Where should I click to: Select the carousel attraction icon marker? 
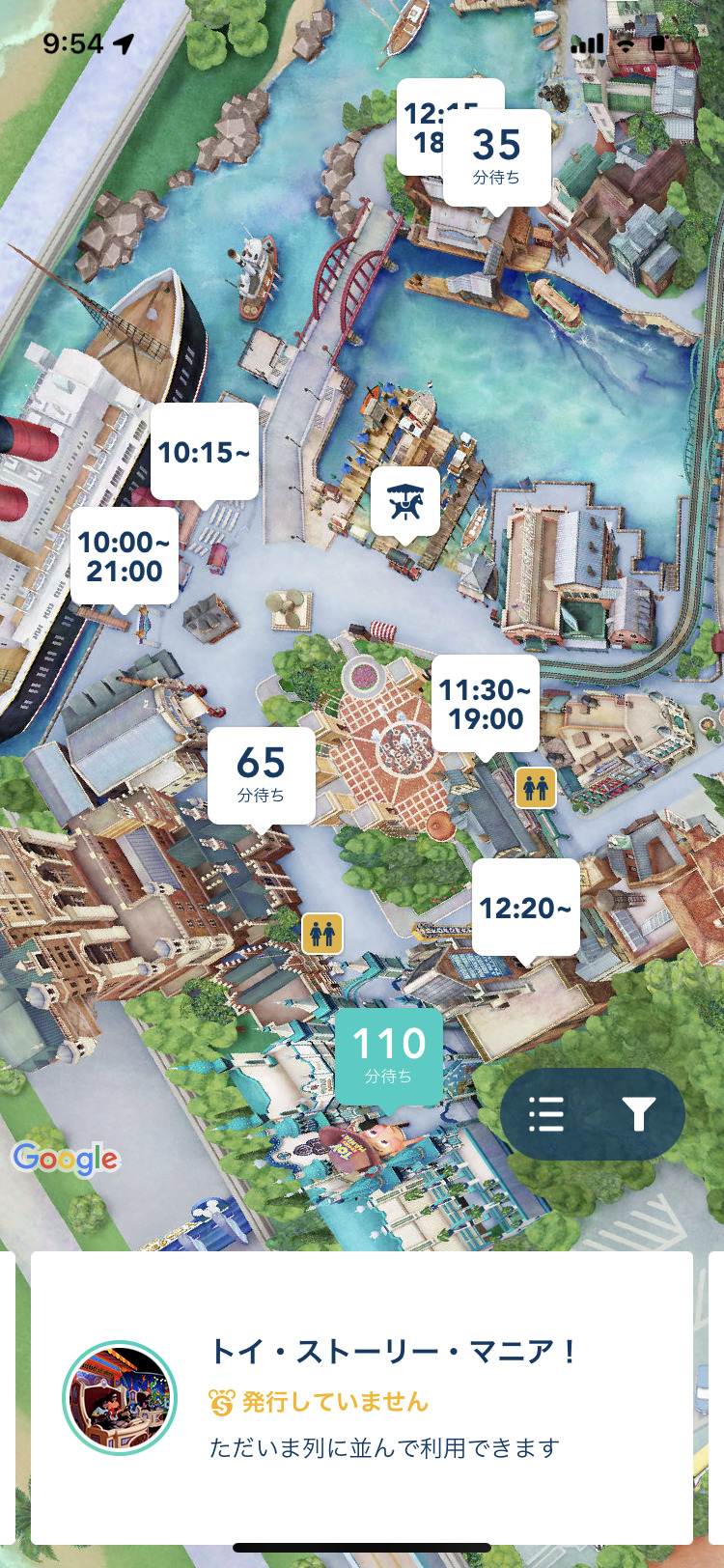coord(405,502)
